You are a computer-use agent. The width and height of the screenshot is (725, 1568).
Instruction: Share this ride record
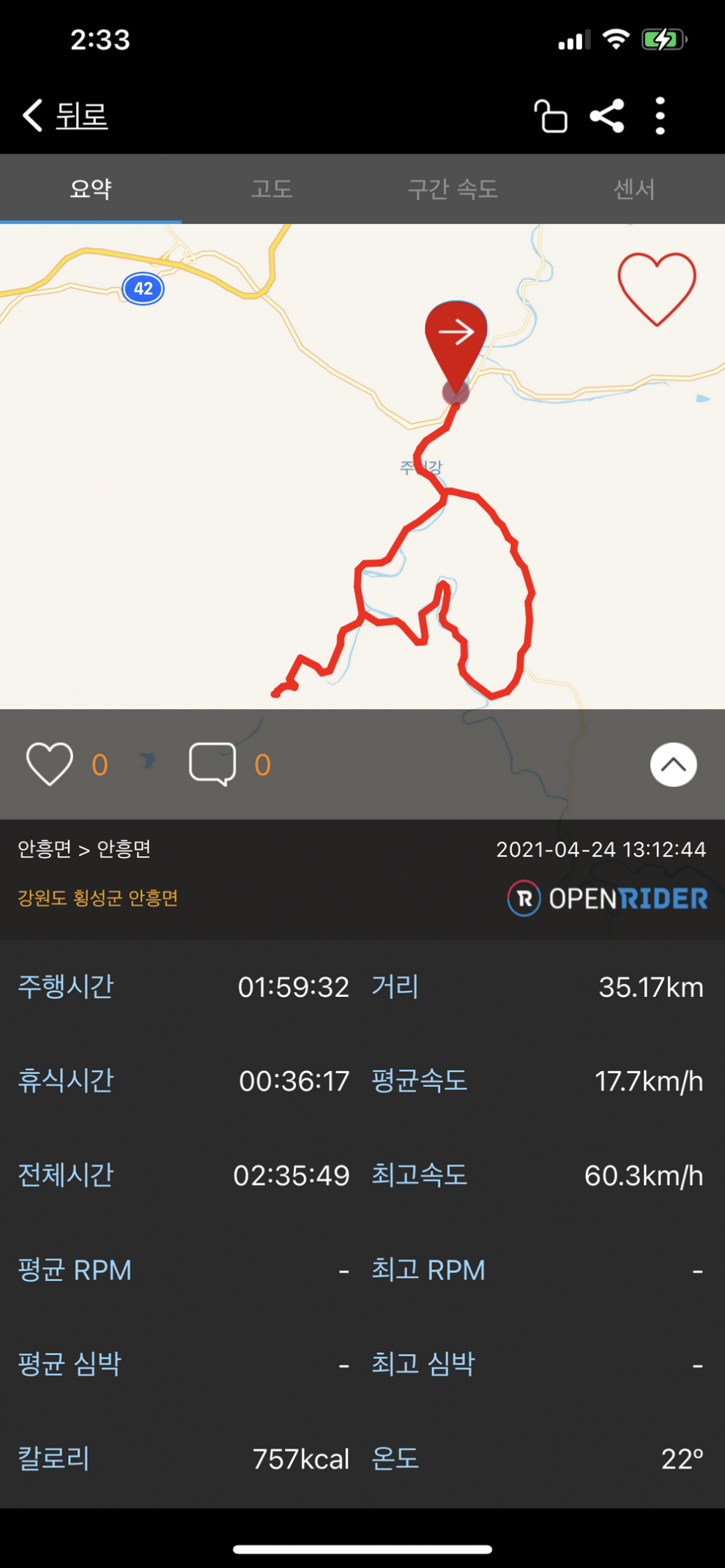tap(607, 116)
